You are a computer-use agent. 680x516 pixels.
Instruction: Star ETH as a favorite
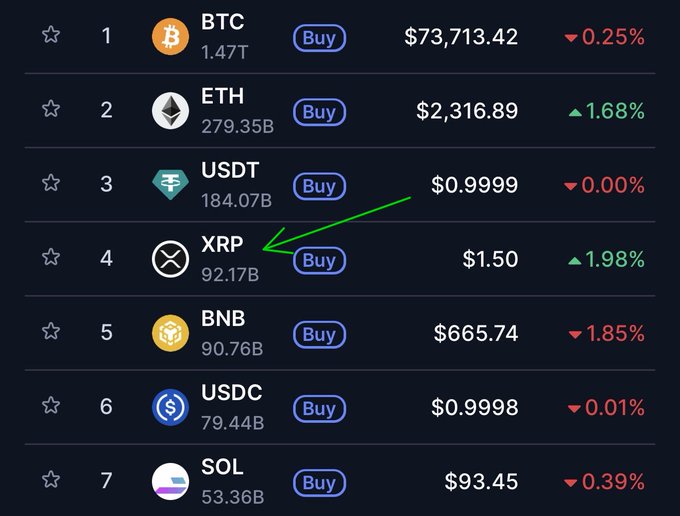click(x=51, y=110)
